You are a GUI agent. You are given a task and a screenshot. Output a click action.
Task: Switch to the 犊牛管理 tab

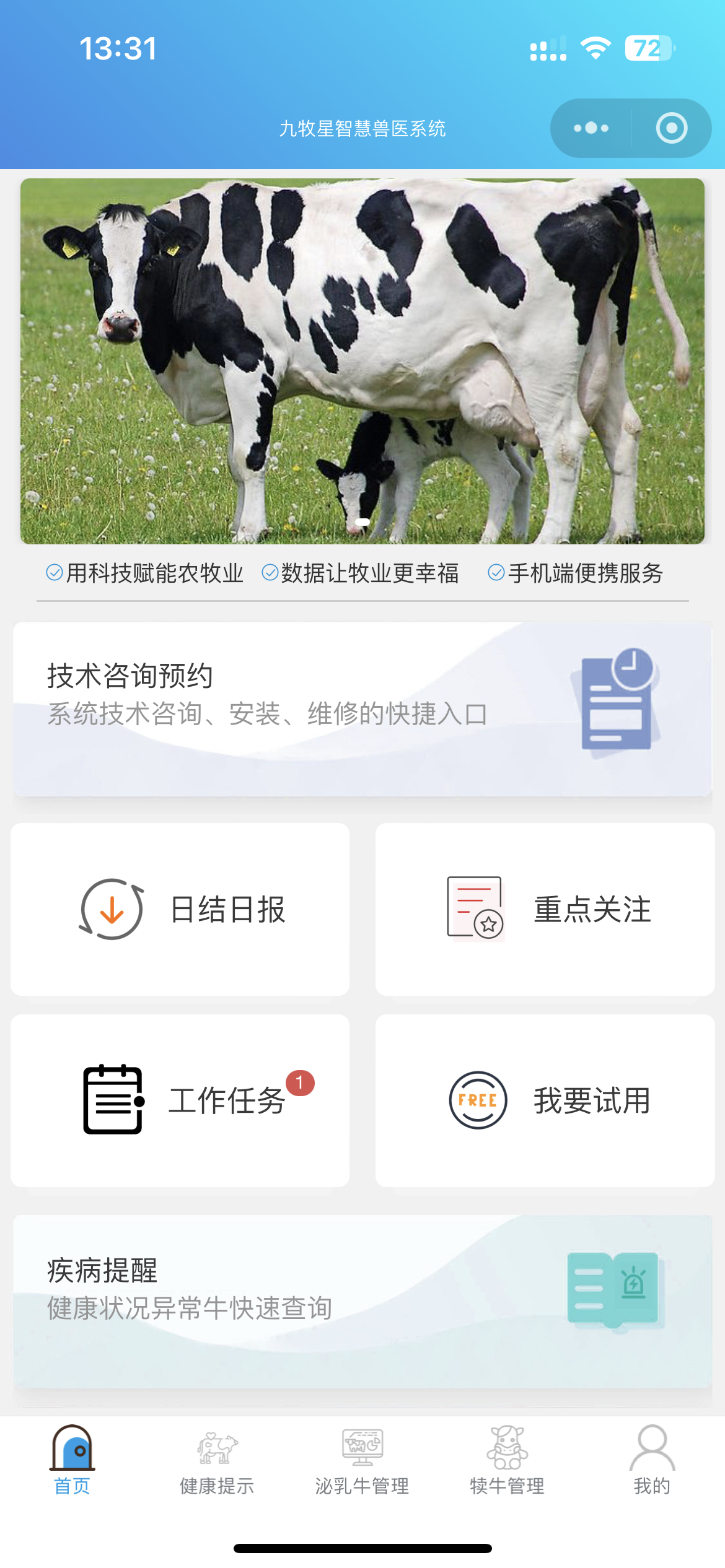(507, 1460)
